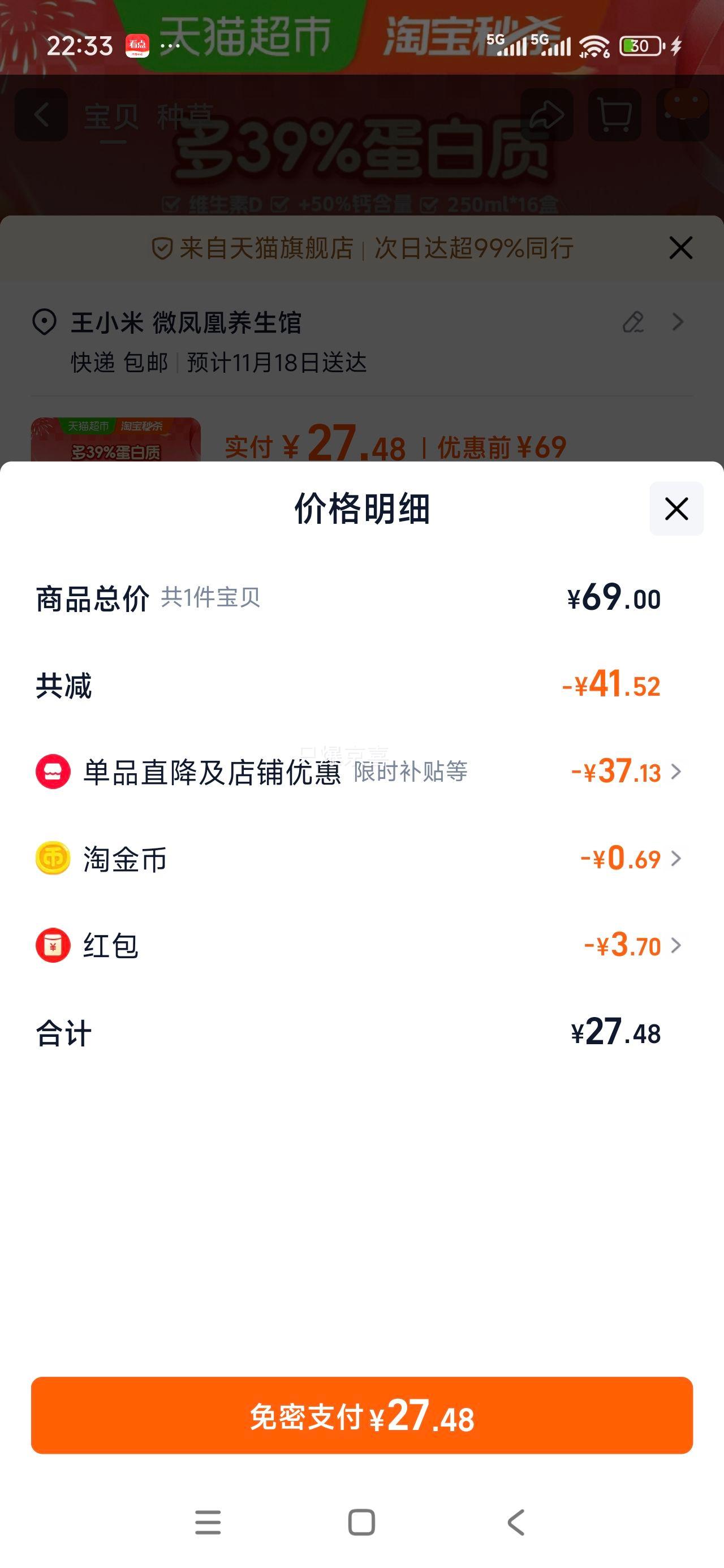Tap the edit pencil beside the delivery address
This screenshot has height=1568, width=724.
tap(633, 322)
